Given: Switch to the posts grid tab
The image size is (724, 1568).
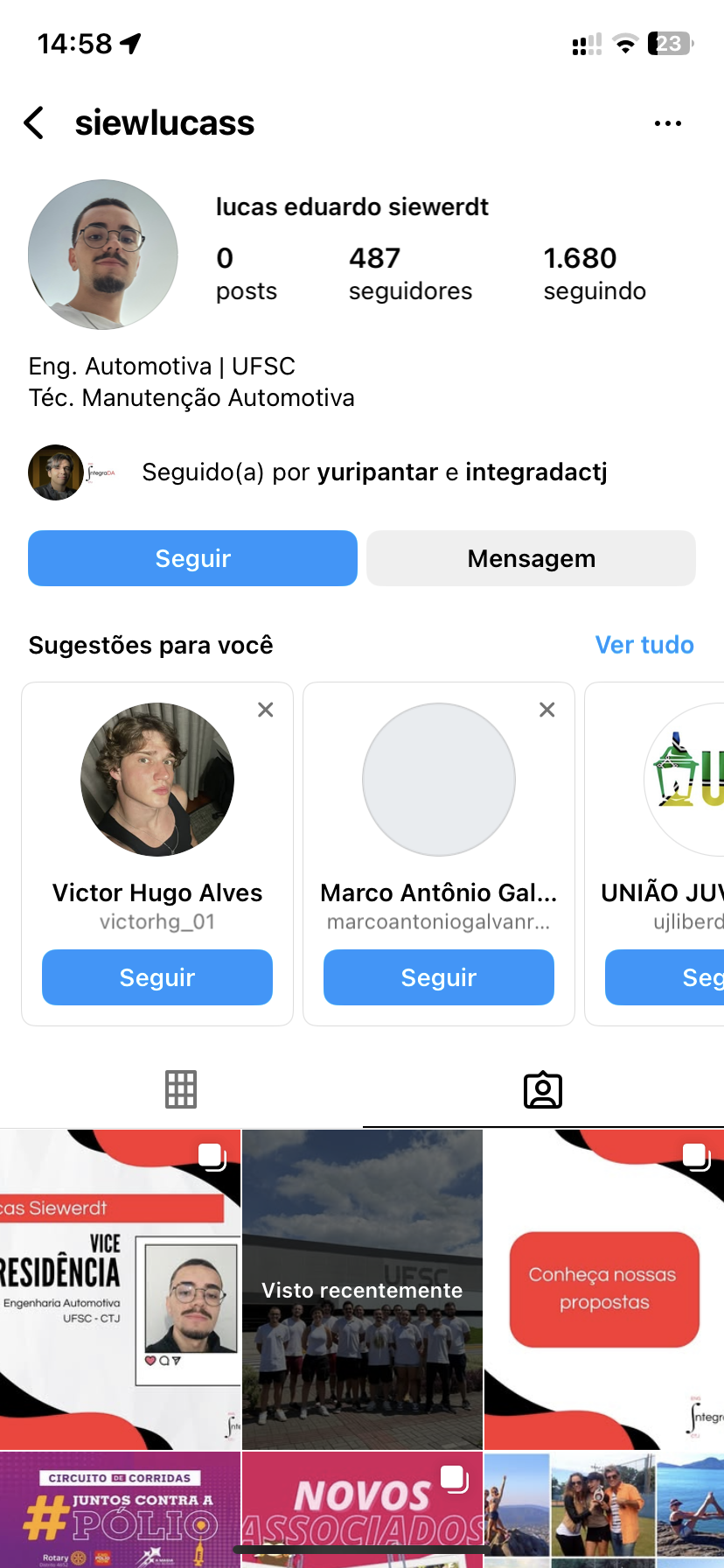Looking at the screenshot, I should [181, 1089].
